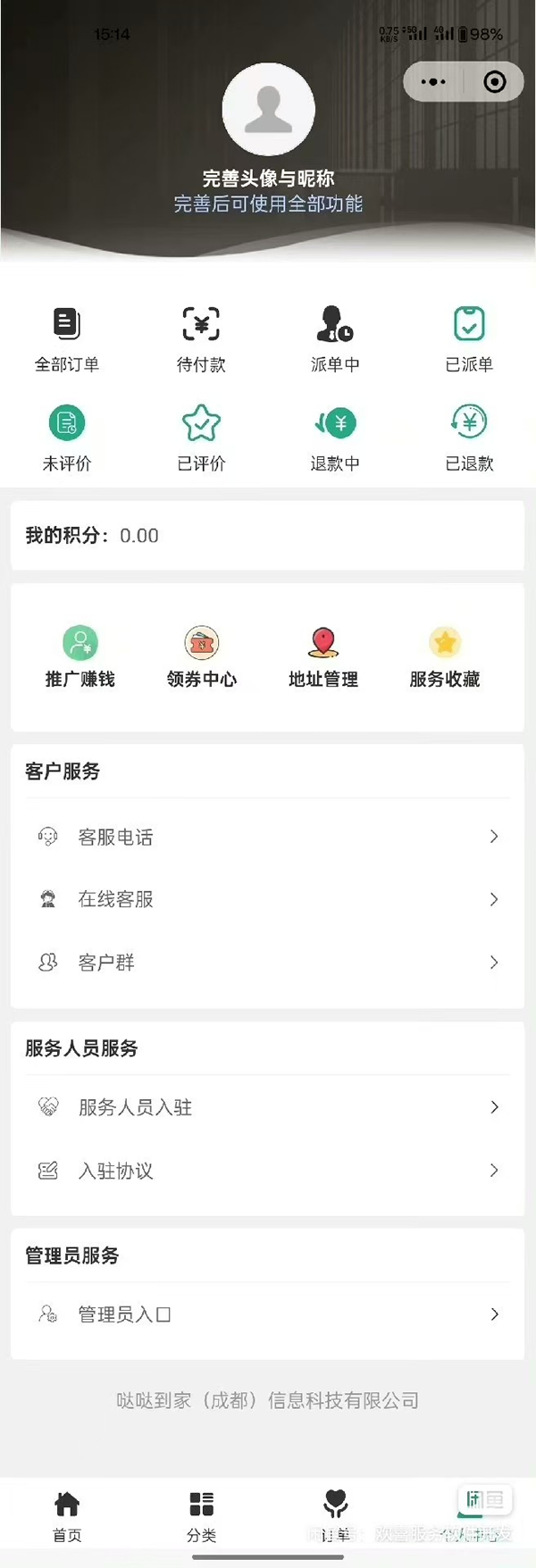Image resolution: width=536 pixels, height=1568 pixels.
Task: Close the mini program with the circle button
Action: click(494, 82)
